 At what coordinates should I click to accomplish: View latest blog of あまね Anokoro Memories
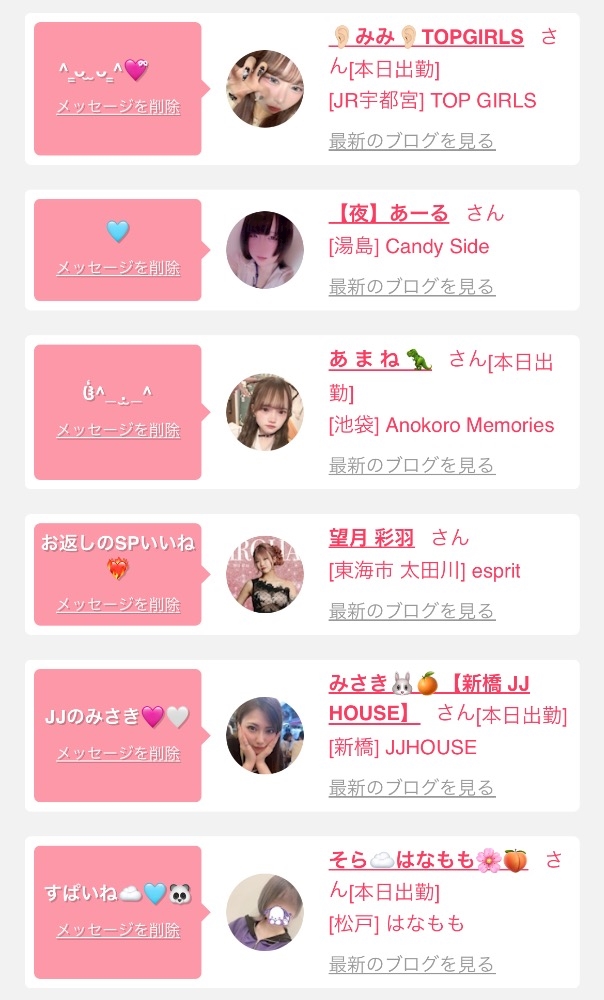click(x=411, y=465)
